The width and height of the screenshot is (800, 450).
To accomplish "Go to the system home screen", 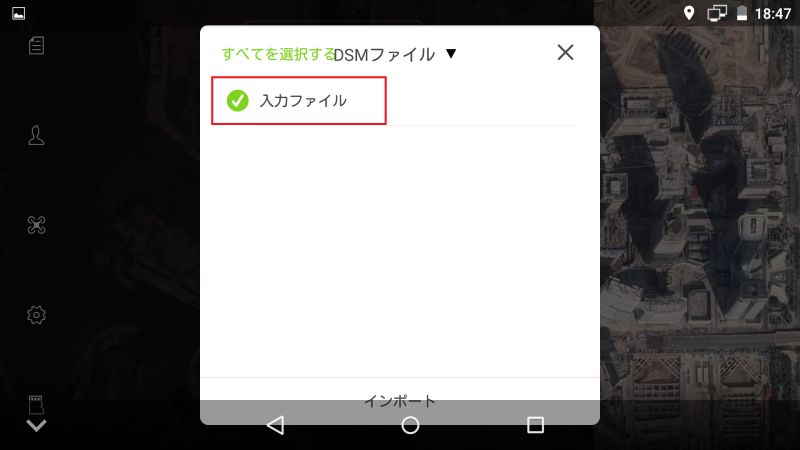I will click(x=410, y=425).
